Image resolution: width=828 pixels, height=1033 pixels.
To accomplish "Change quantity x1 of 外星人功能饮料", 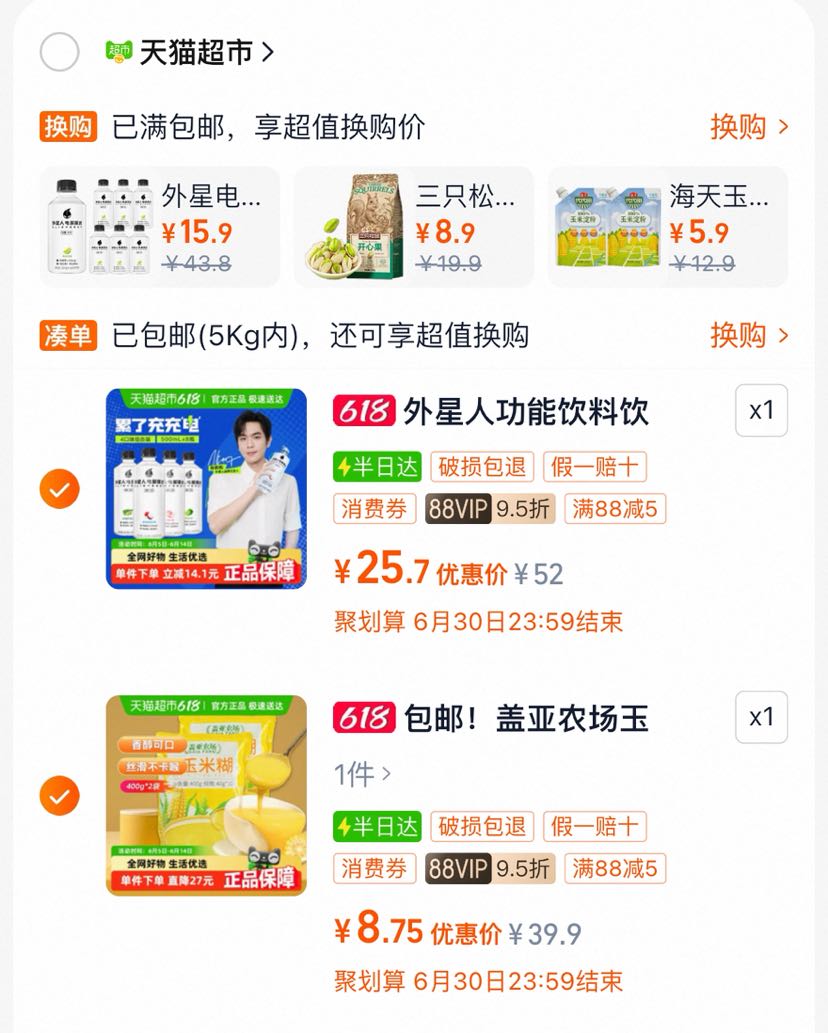I will [x=761, y=411].
